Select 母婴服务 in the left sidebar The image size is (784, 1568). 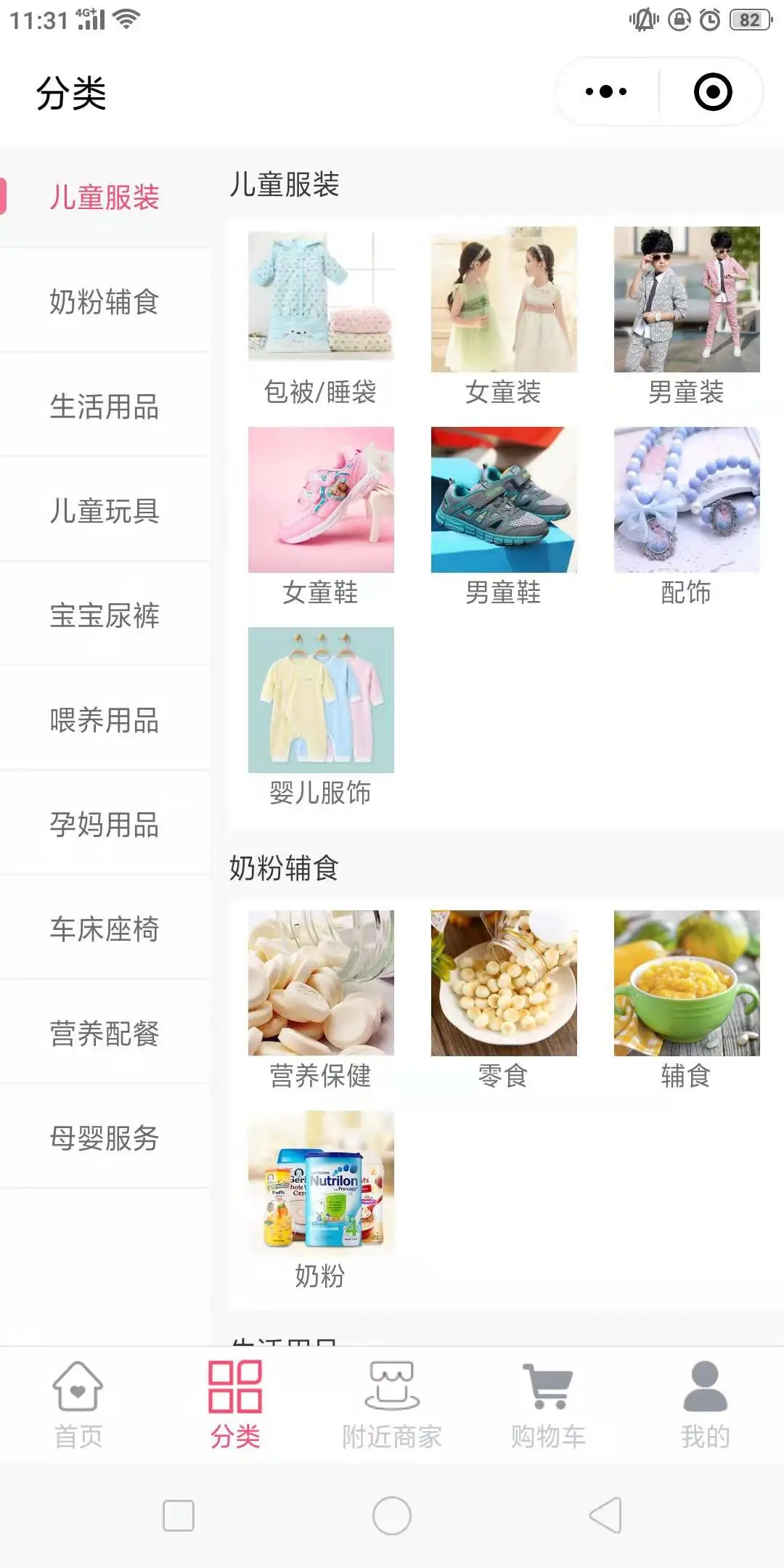pos(105,1138)
